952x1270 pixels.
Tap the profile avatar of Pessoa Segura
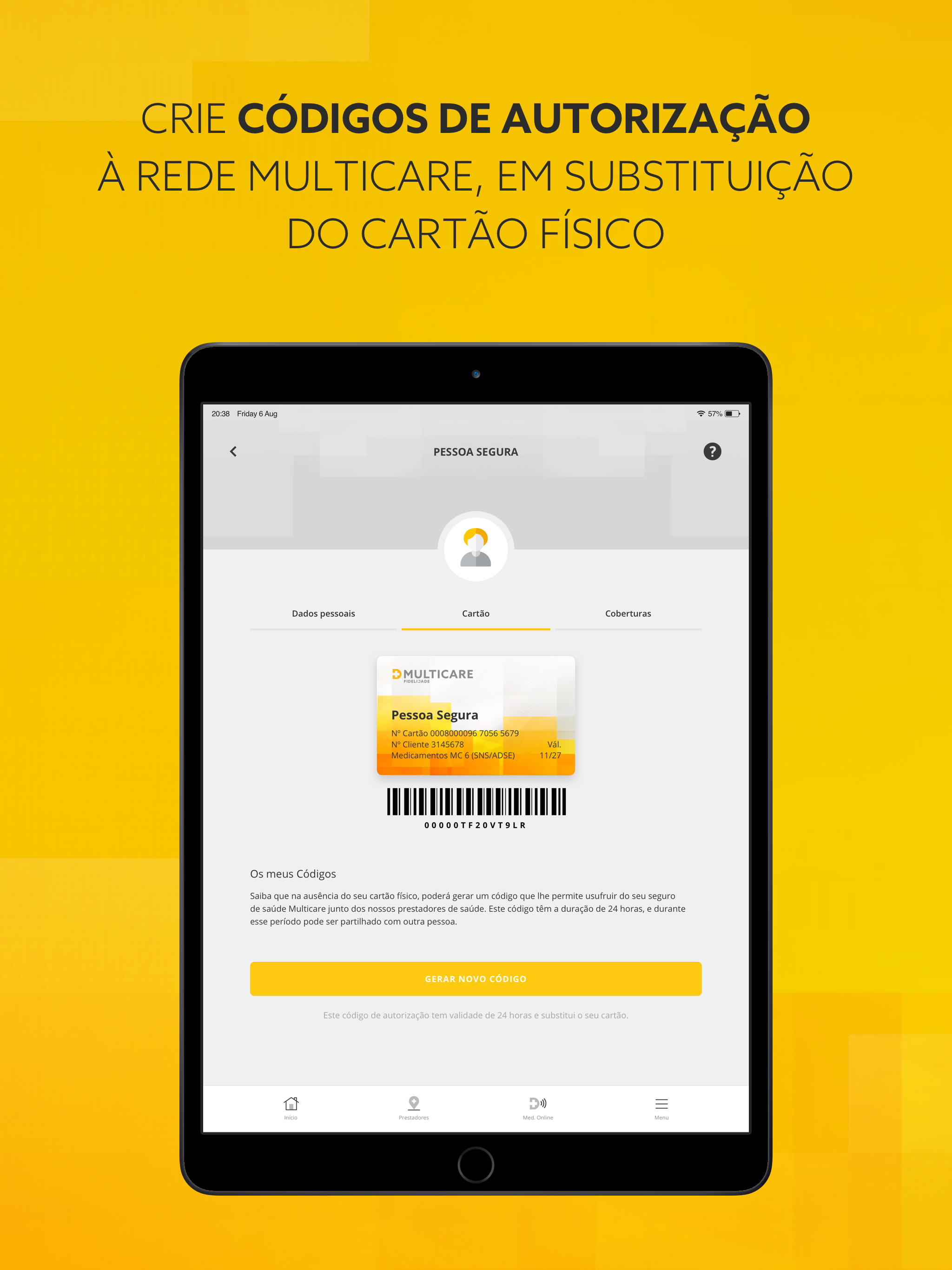[x=476, y=549]
